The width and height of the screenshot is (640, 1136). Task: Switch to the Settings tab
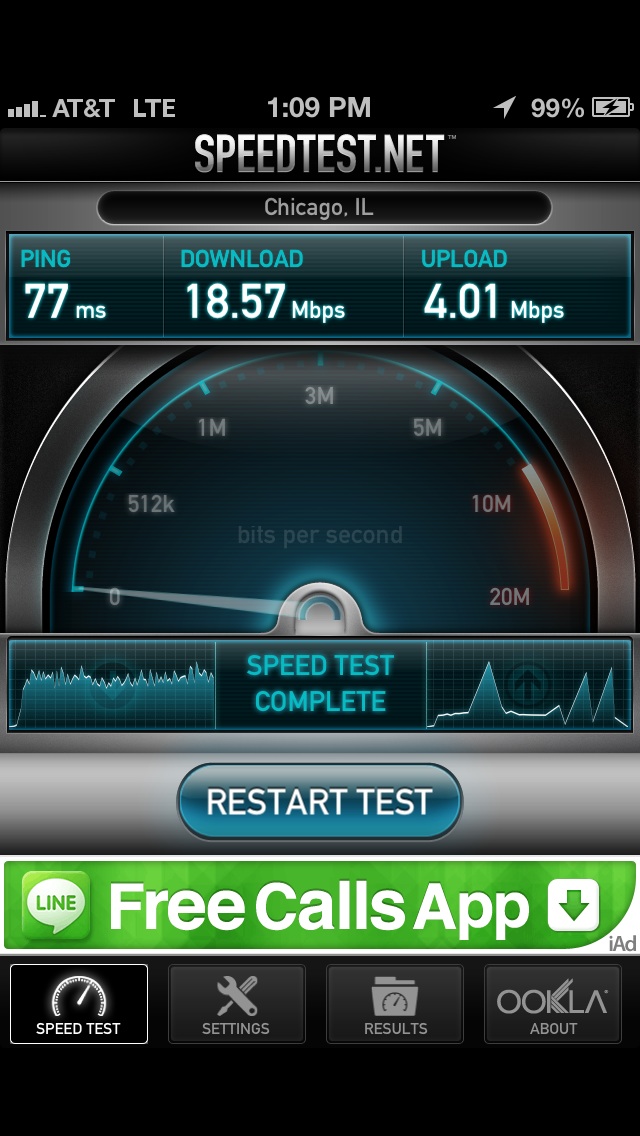tap(236, 1004)
